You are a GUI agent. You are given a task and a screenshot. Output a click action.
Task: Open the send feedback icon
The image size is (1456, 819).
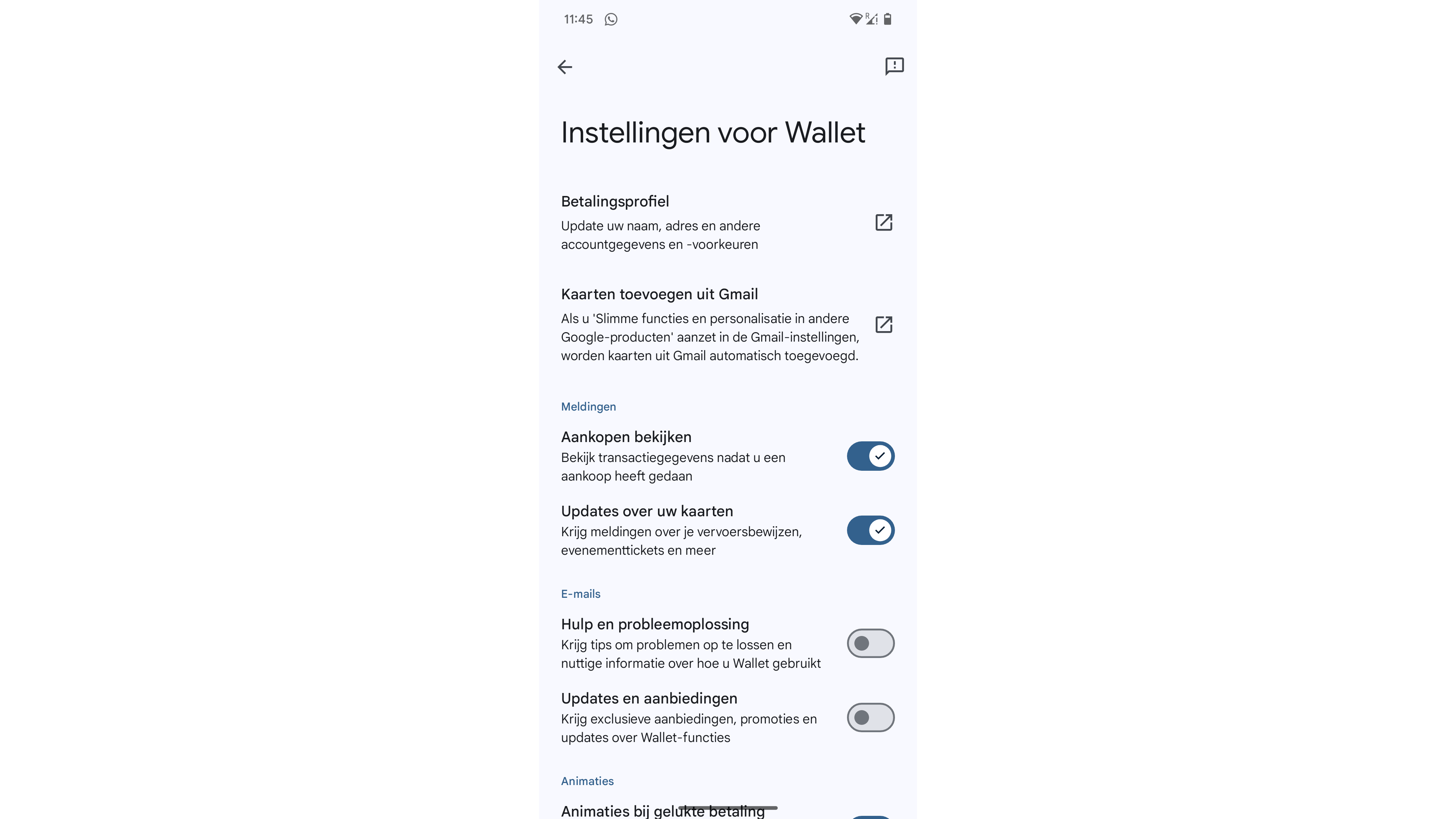(894, 66)
